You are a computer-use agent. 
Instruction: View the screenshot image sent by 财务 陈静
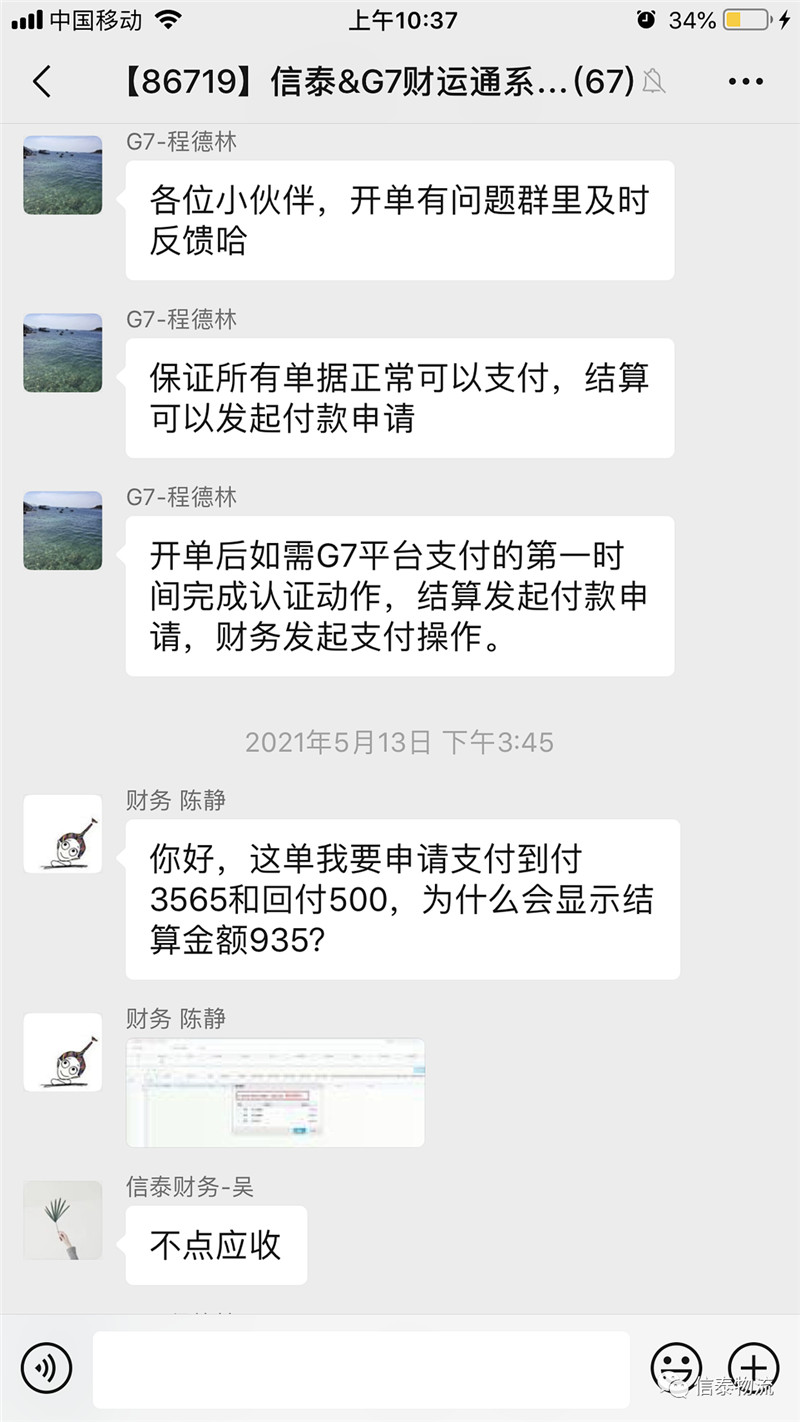[275, 1092]
